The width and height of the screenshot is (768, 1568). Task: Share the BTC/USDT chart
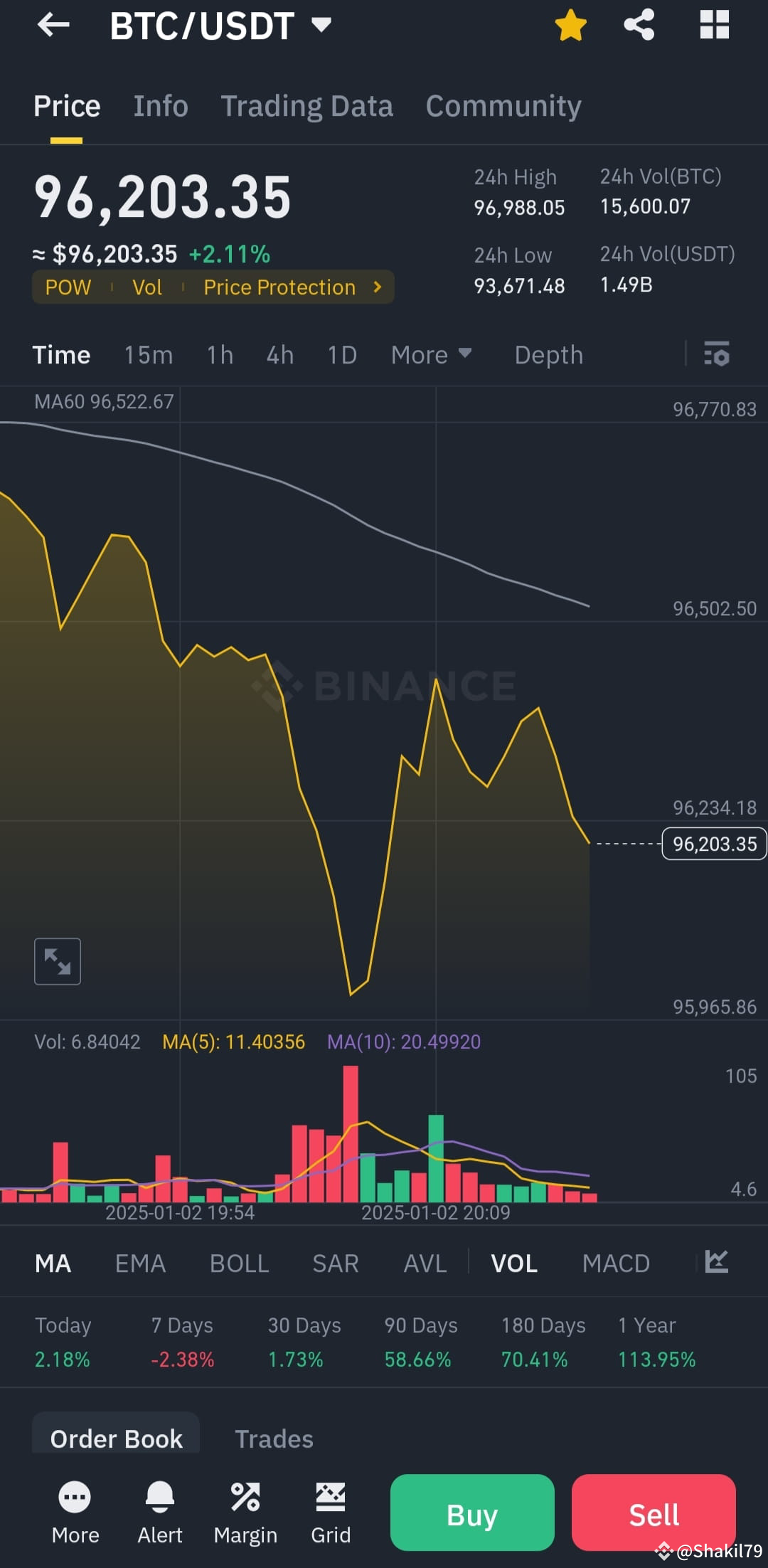pyautogui.click(x=639, y=25)
